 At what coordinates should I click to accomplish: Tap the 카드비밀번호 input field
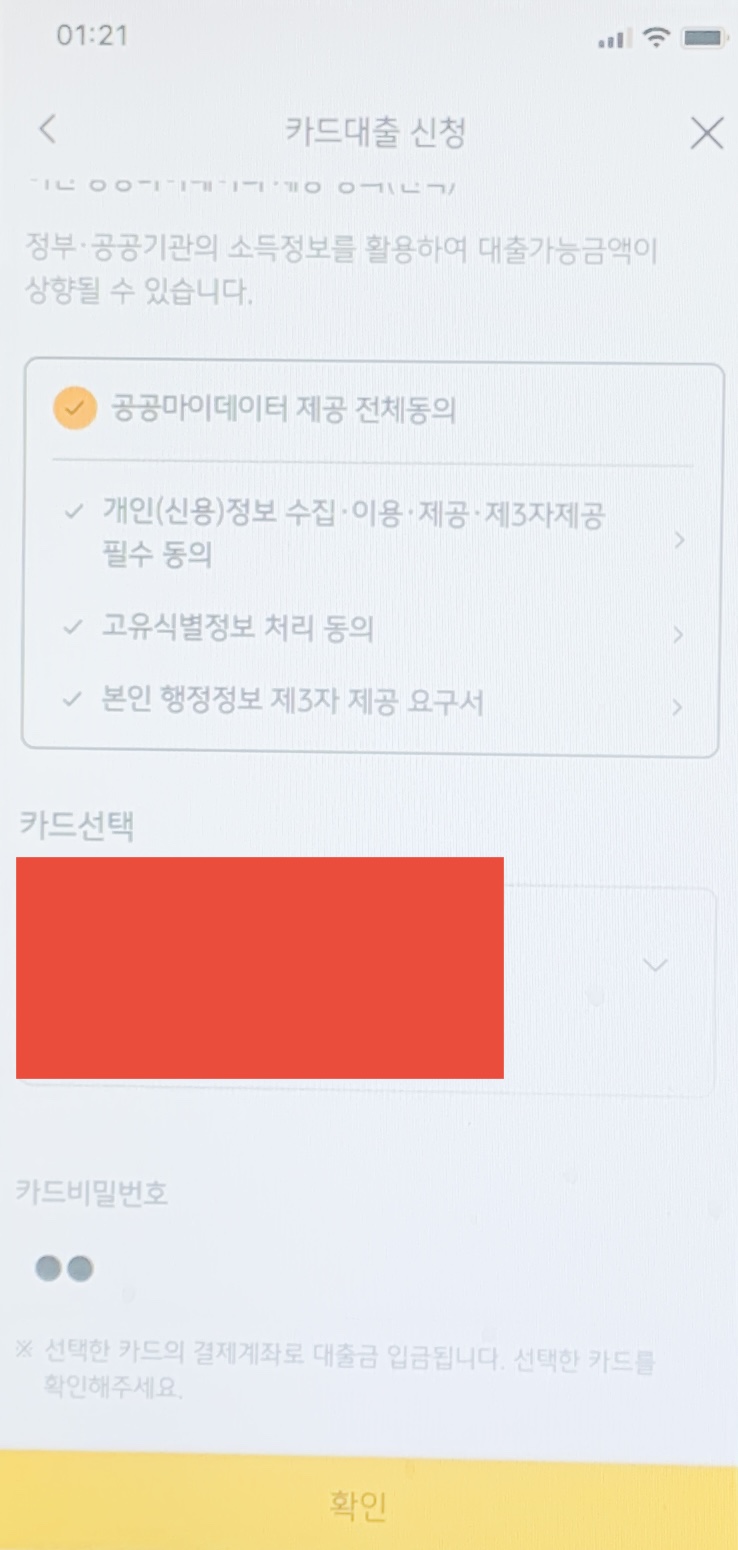click(x=368, y=1269)
